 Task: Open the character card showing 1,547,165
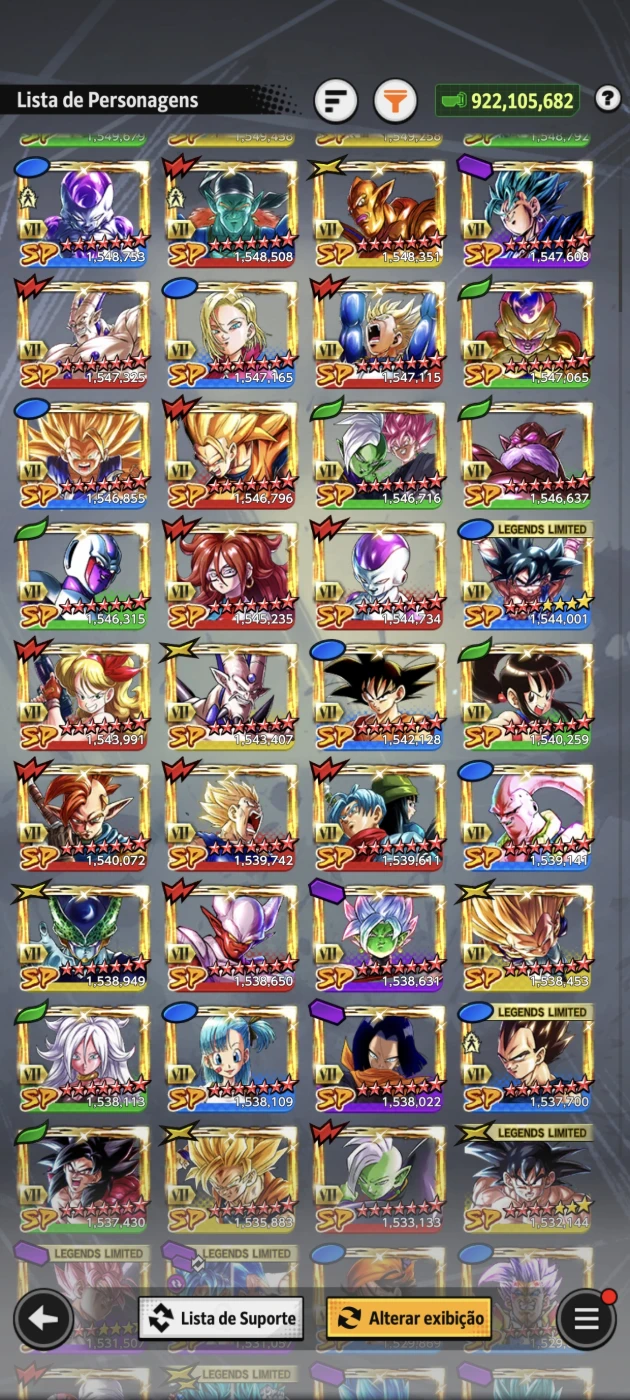coord(232,336)
